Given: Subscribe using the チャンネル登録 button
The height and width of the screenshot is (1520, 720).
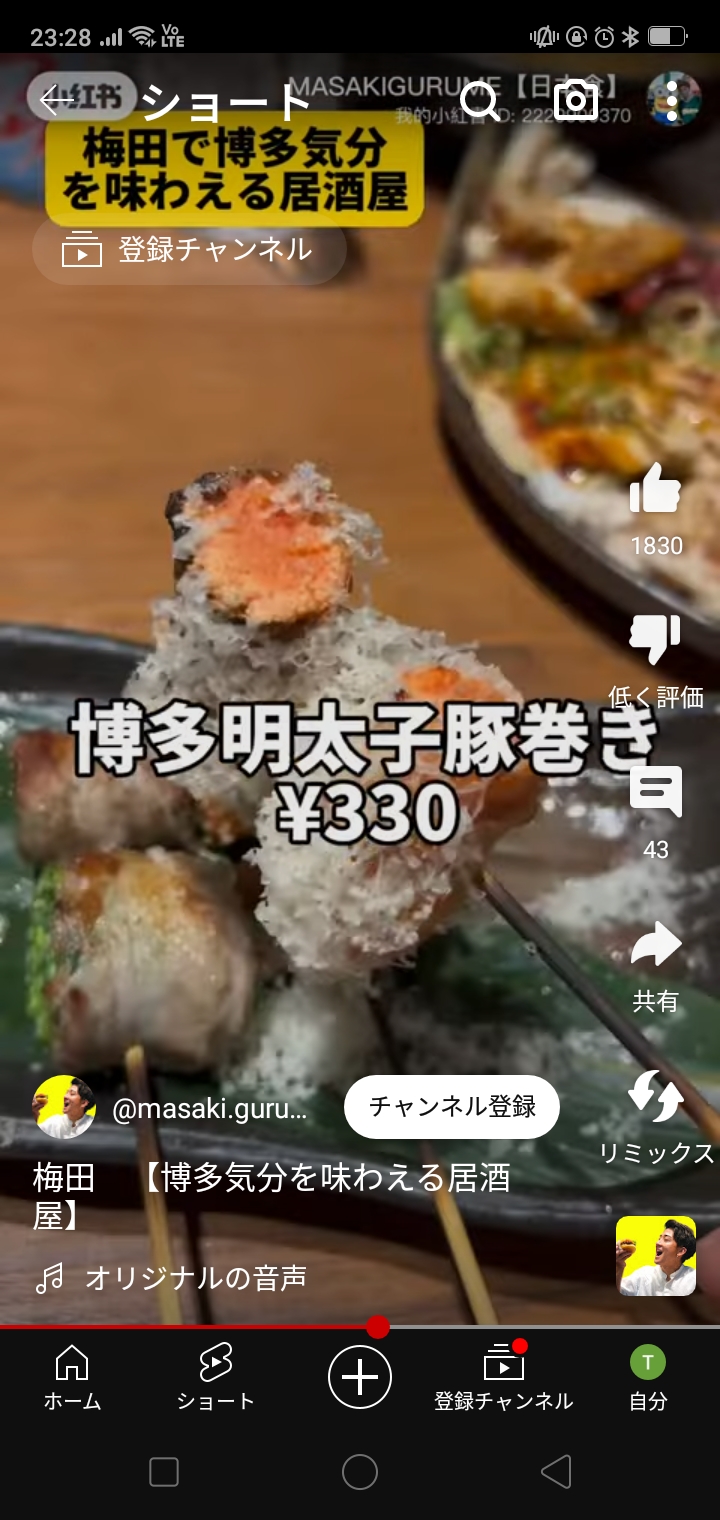Looking at the screenshot, I should (452, 1107).
